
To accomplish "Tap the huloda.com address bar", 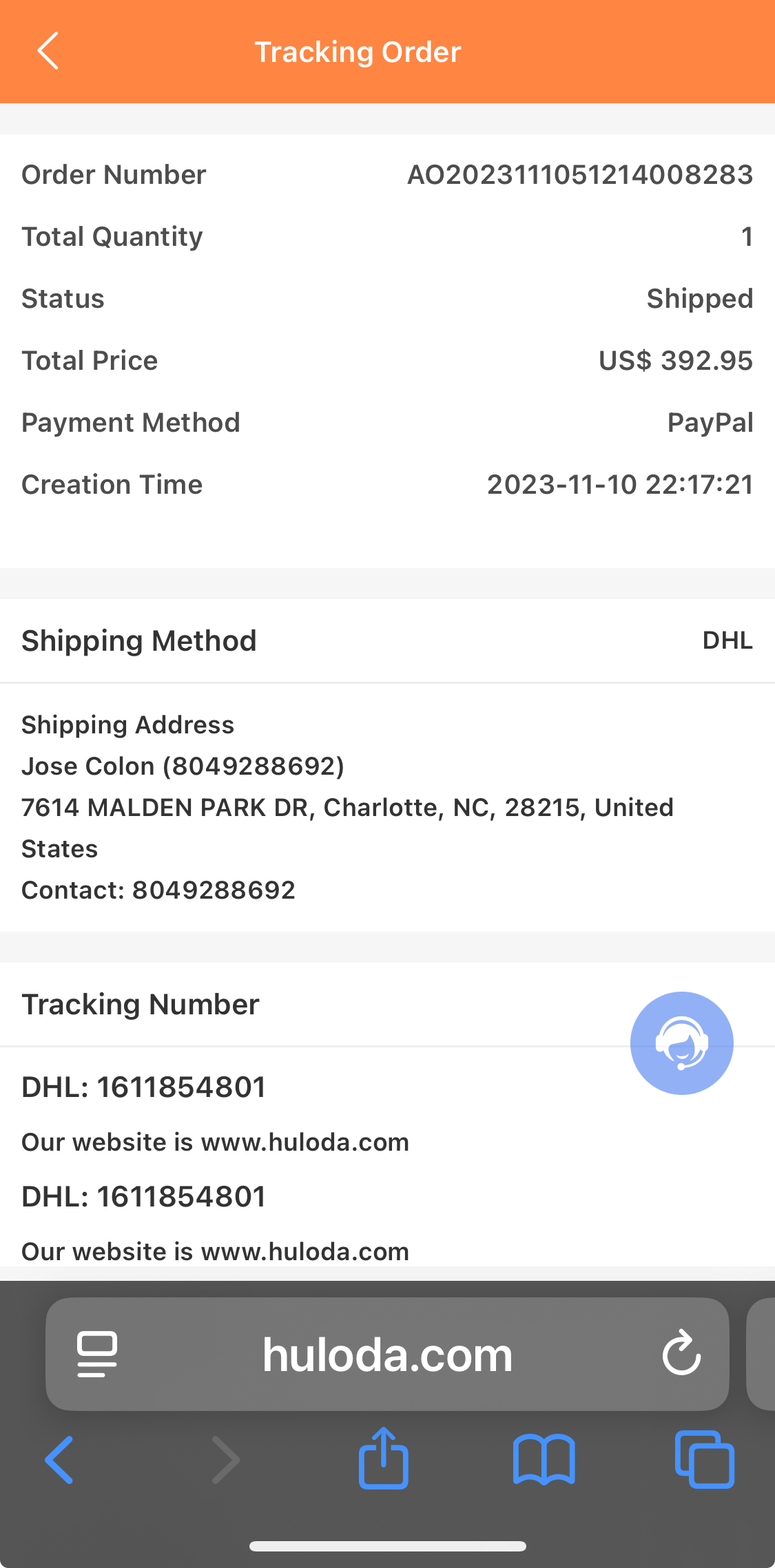I will point(387,1355).
